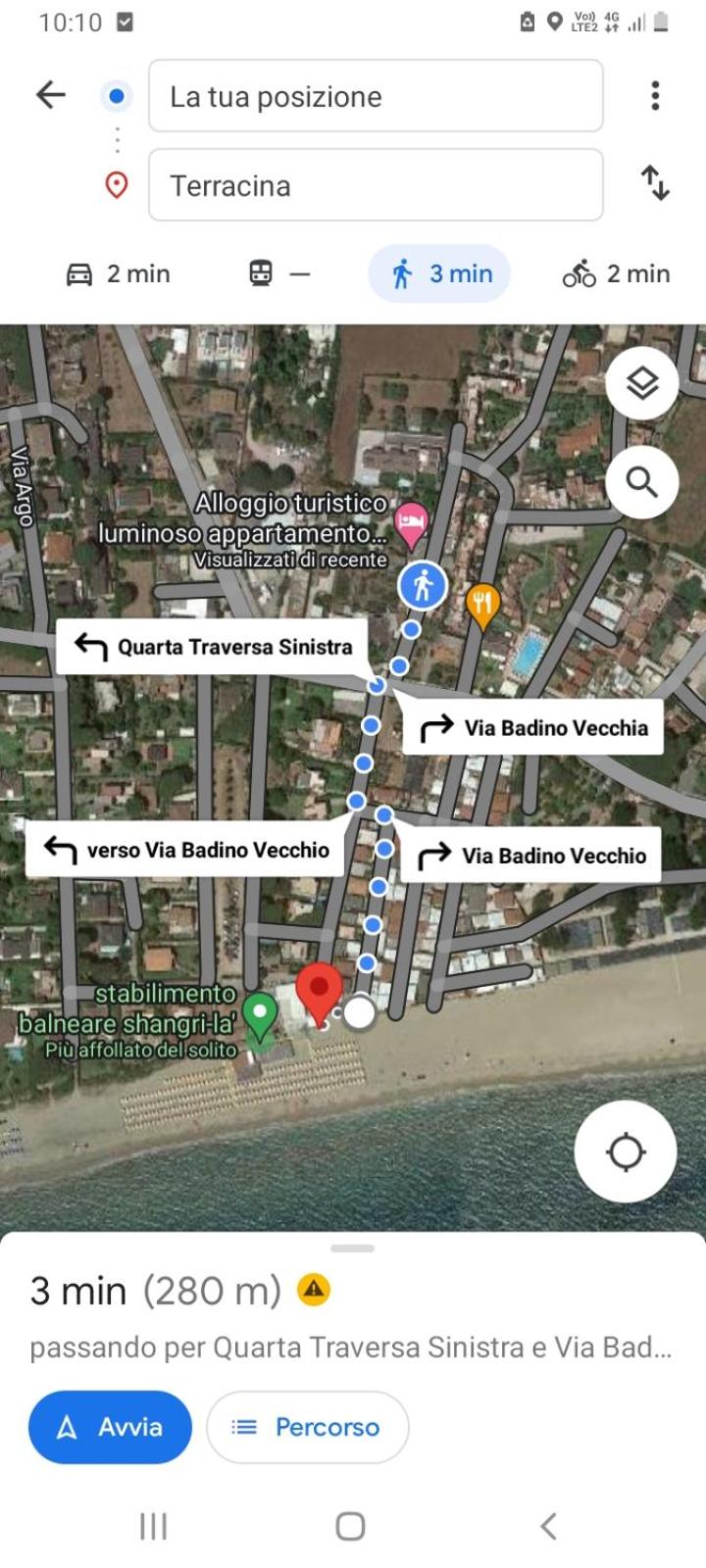This screenshot has width=706, height=1568.
Task: Switch to driving mode 2 min
Action: [119, 273]
